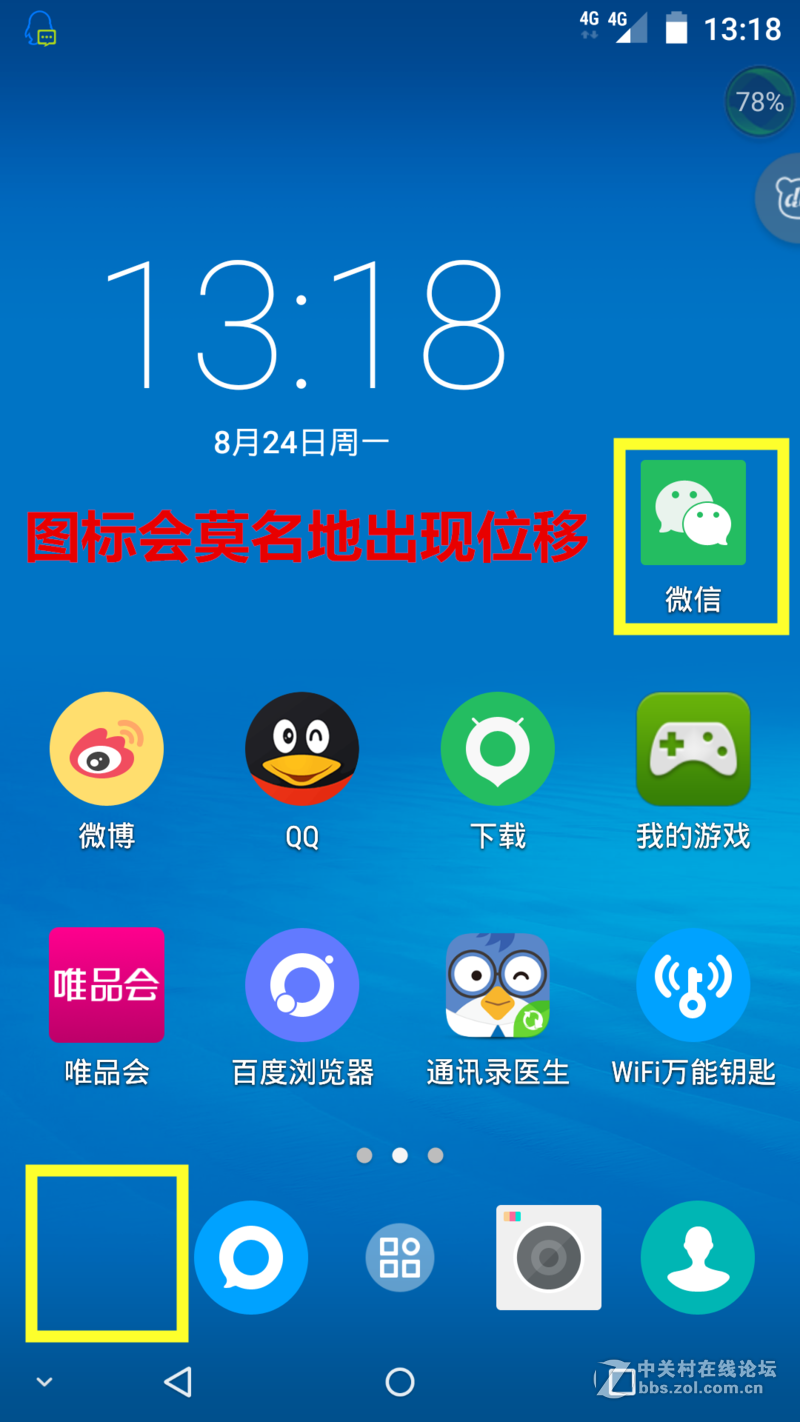Tap the 78% battery ring widget

click(x=759, y=101)
